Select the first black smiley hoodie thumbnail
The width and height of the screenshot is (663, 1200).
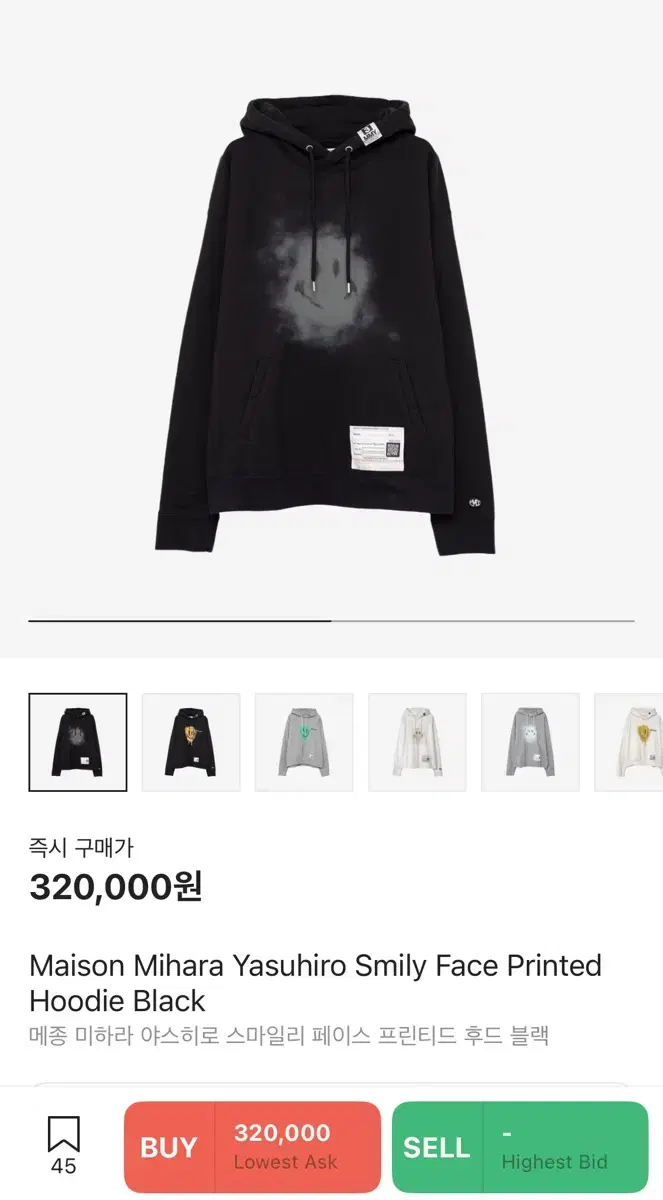pos(78,742)
